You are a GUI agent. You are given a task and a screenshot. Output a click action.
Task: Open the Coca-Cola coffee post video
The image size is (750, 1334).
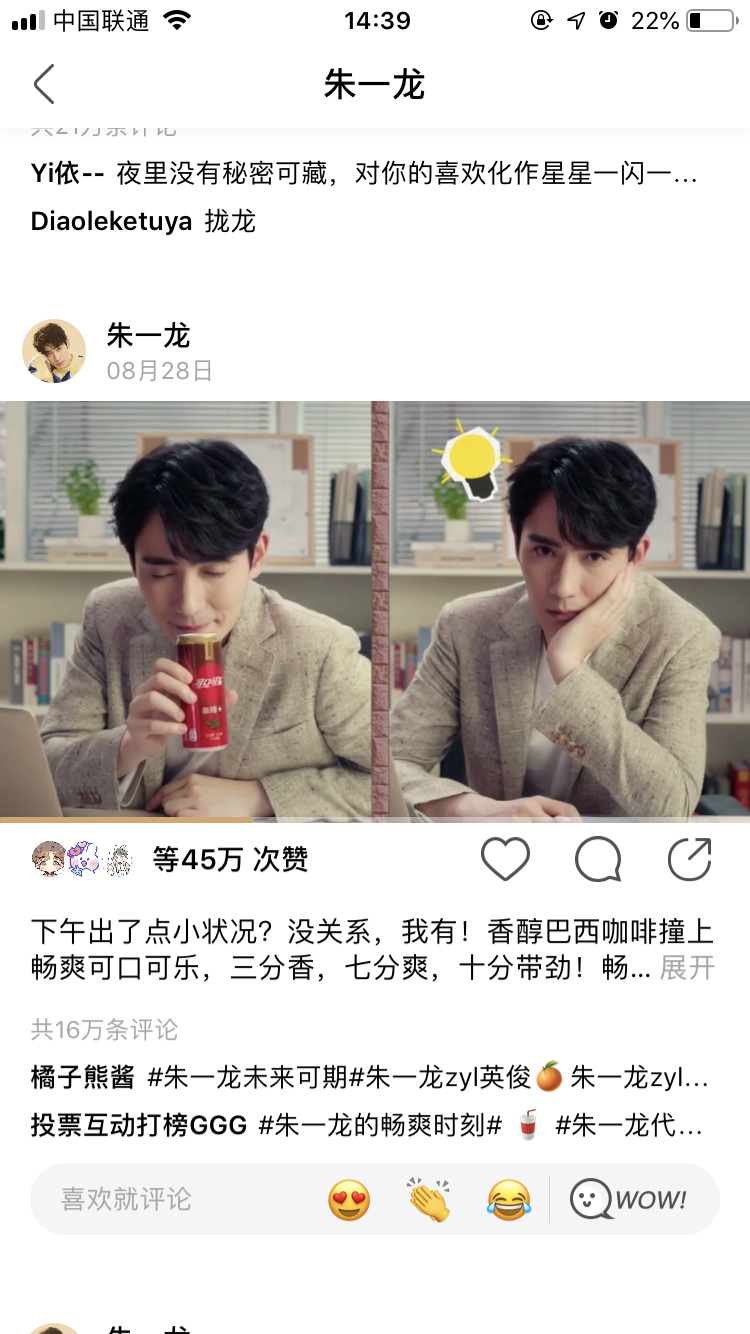click(375, 610)
